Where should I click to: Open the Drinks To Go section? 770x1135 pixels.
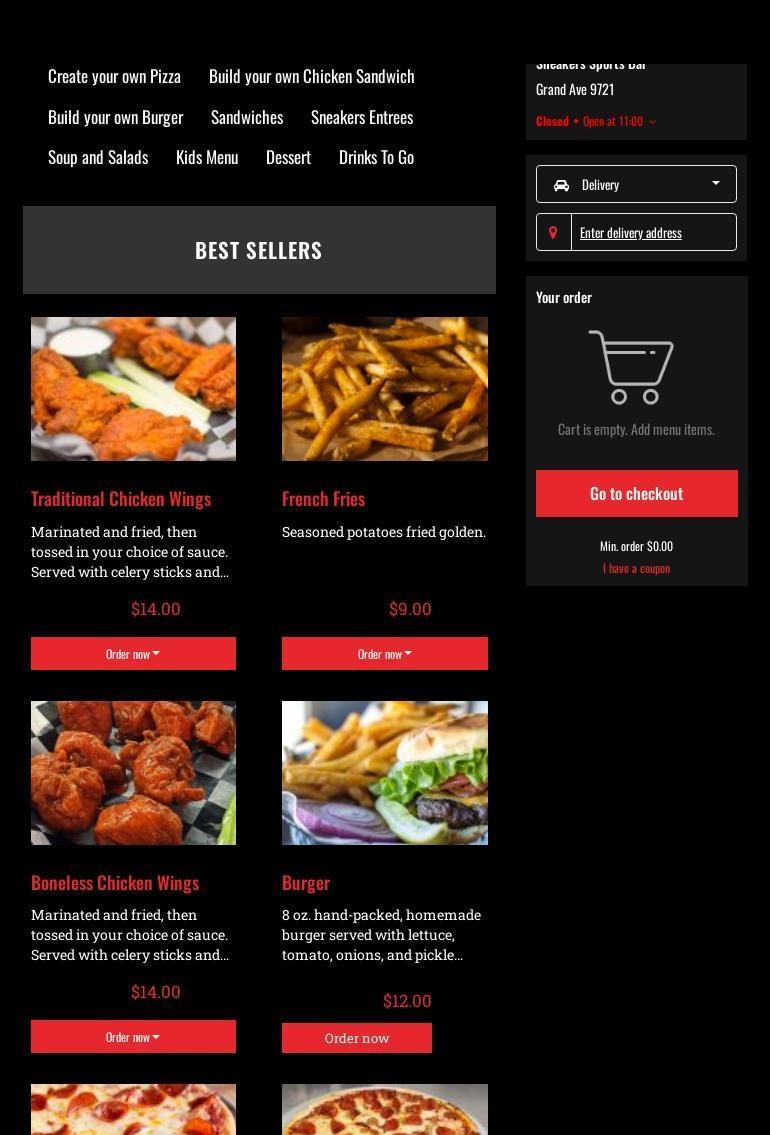(376, 158)
